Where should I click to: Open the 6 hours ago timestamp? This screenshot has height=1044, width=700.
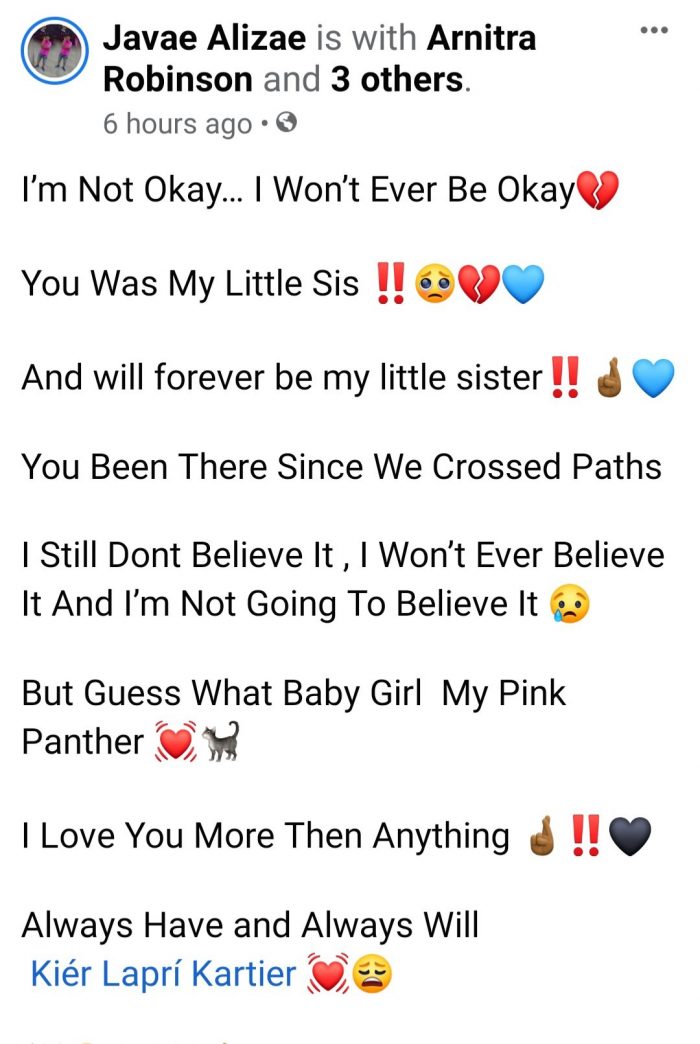pyautogui.click(x=177, y=124)
